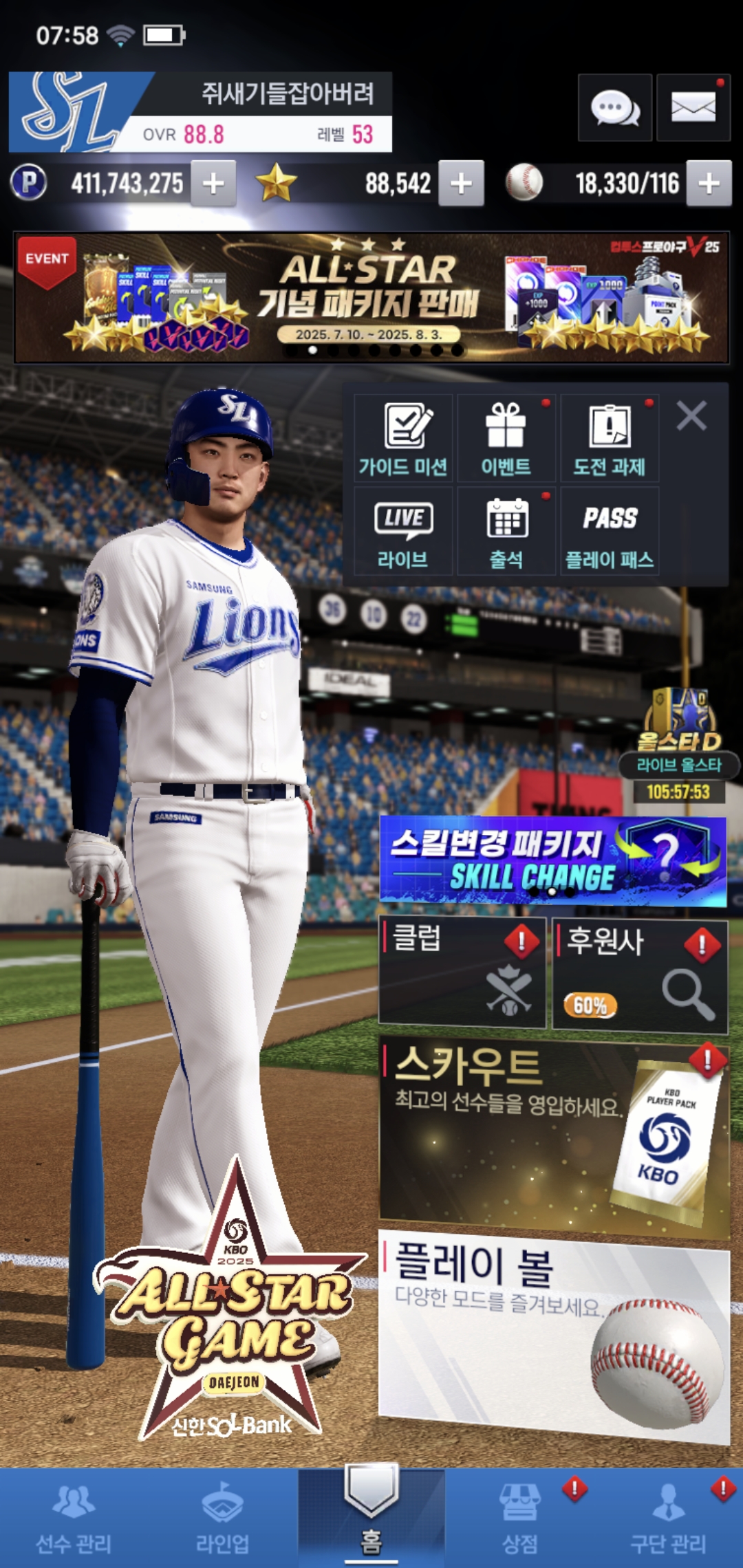Open the 라이브 LIVE menu
This screenshot has width=743, height=1568.
coord(404,532)
